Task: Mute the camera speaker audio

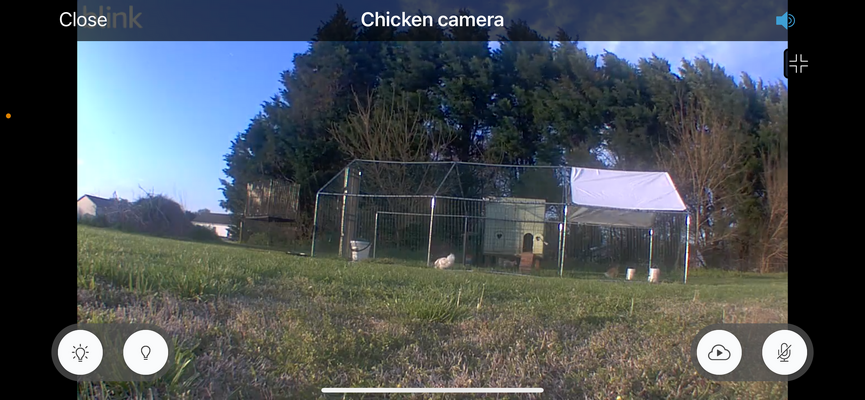Action: pyautogui.click(x=785, y=21)
